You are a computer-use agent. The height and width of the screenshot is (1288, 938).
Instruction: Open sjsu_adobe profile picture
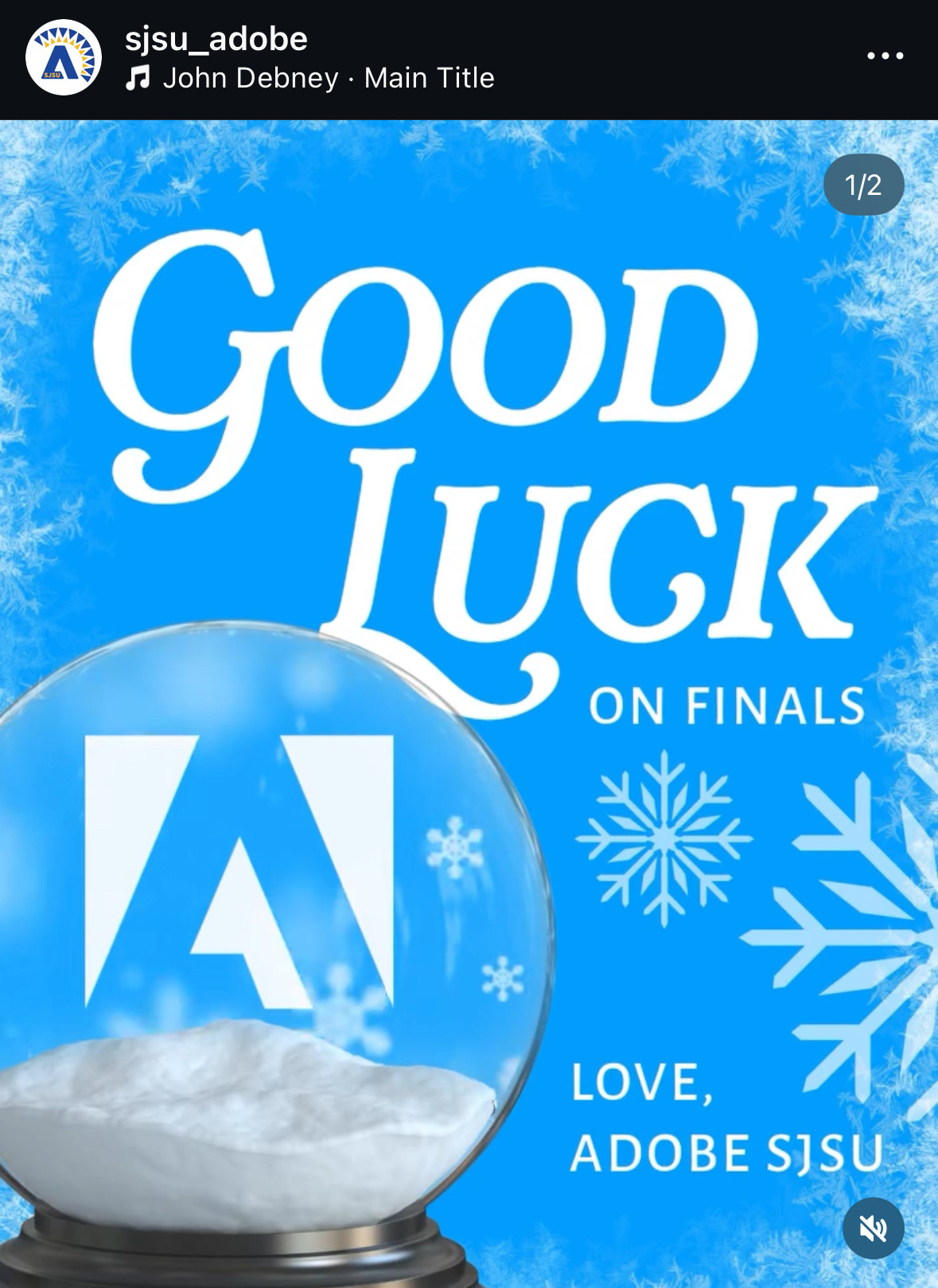tap(64, 57)
